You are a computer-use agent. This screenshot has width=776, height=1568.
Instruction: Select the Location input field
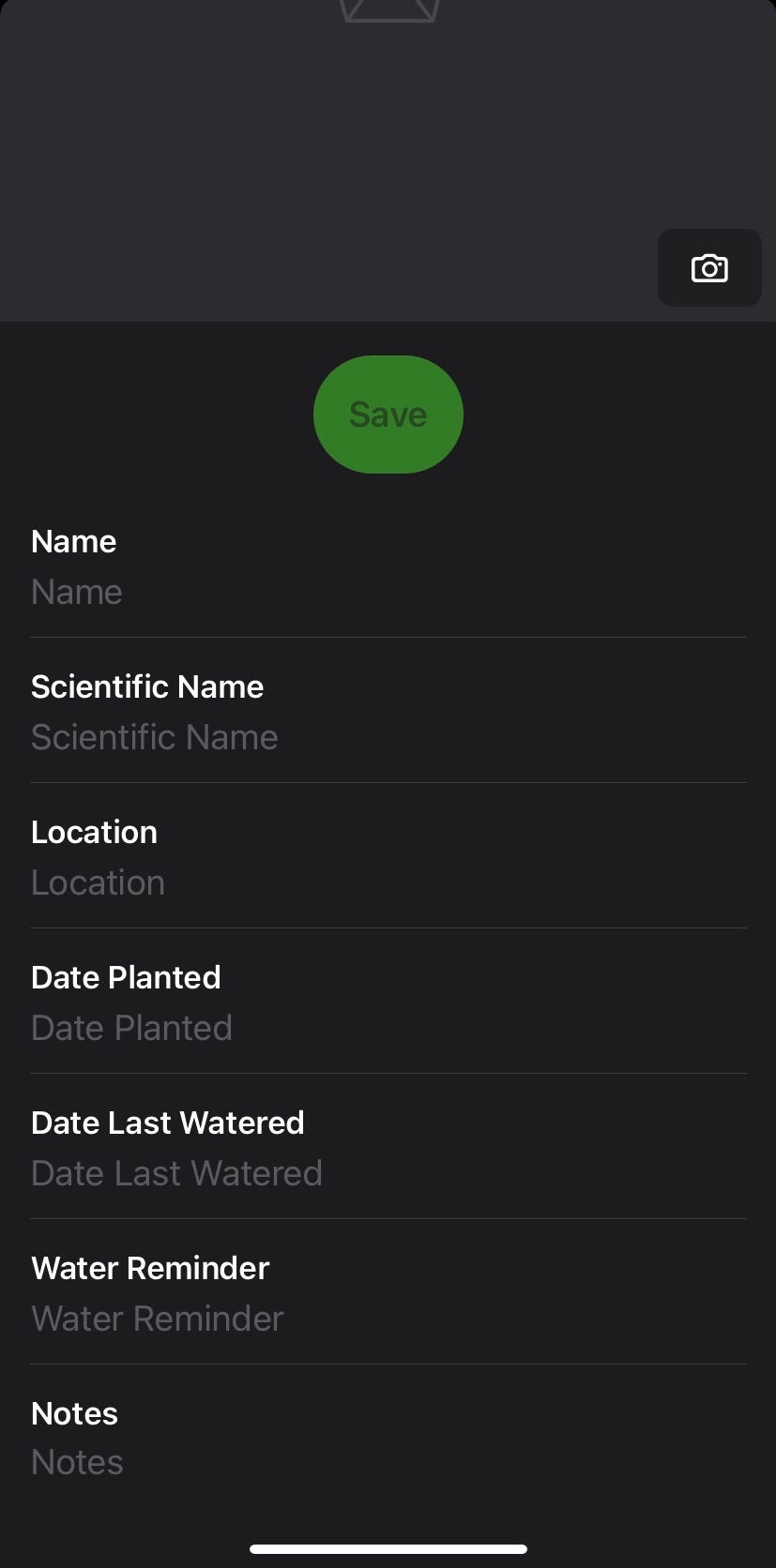(x=388, y=882)
